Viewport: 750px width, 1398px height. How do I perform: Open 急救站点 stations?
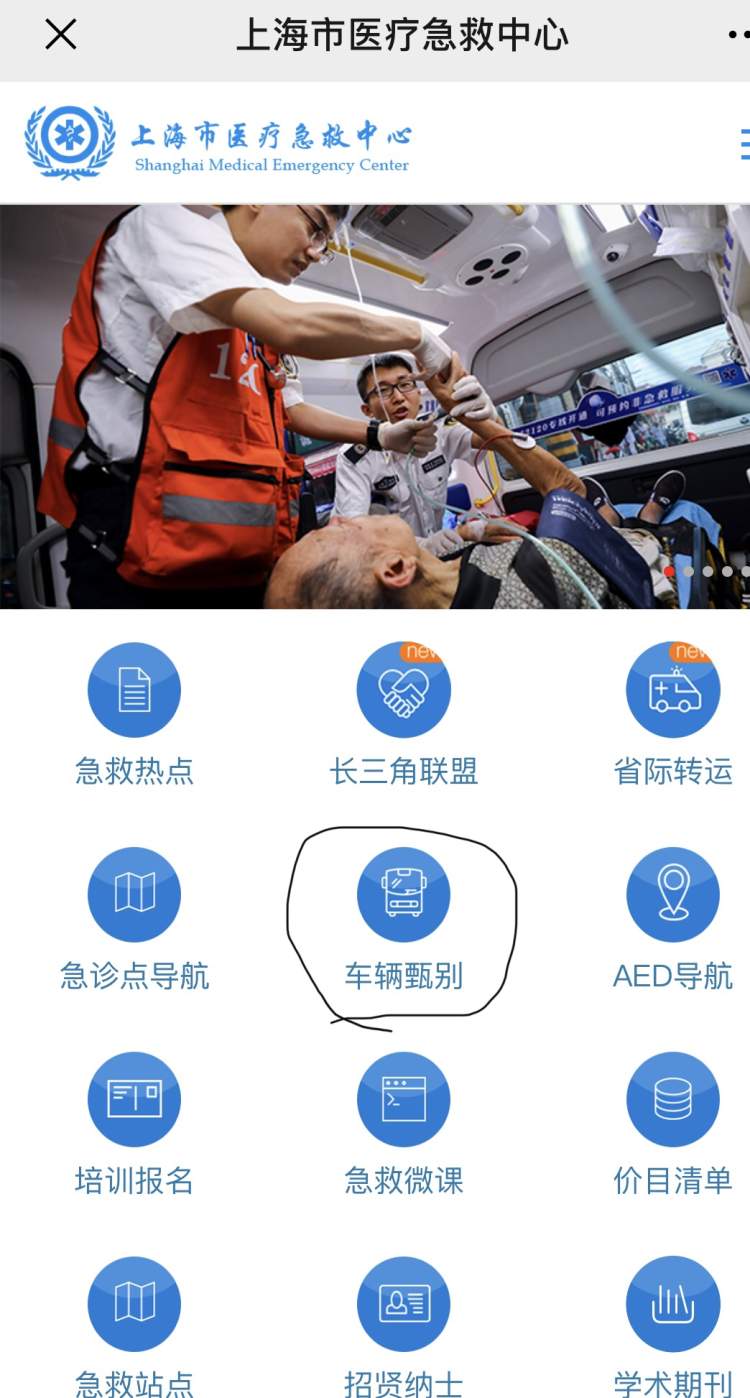[134, 1304]
